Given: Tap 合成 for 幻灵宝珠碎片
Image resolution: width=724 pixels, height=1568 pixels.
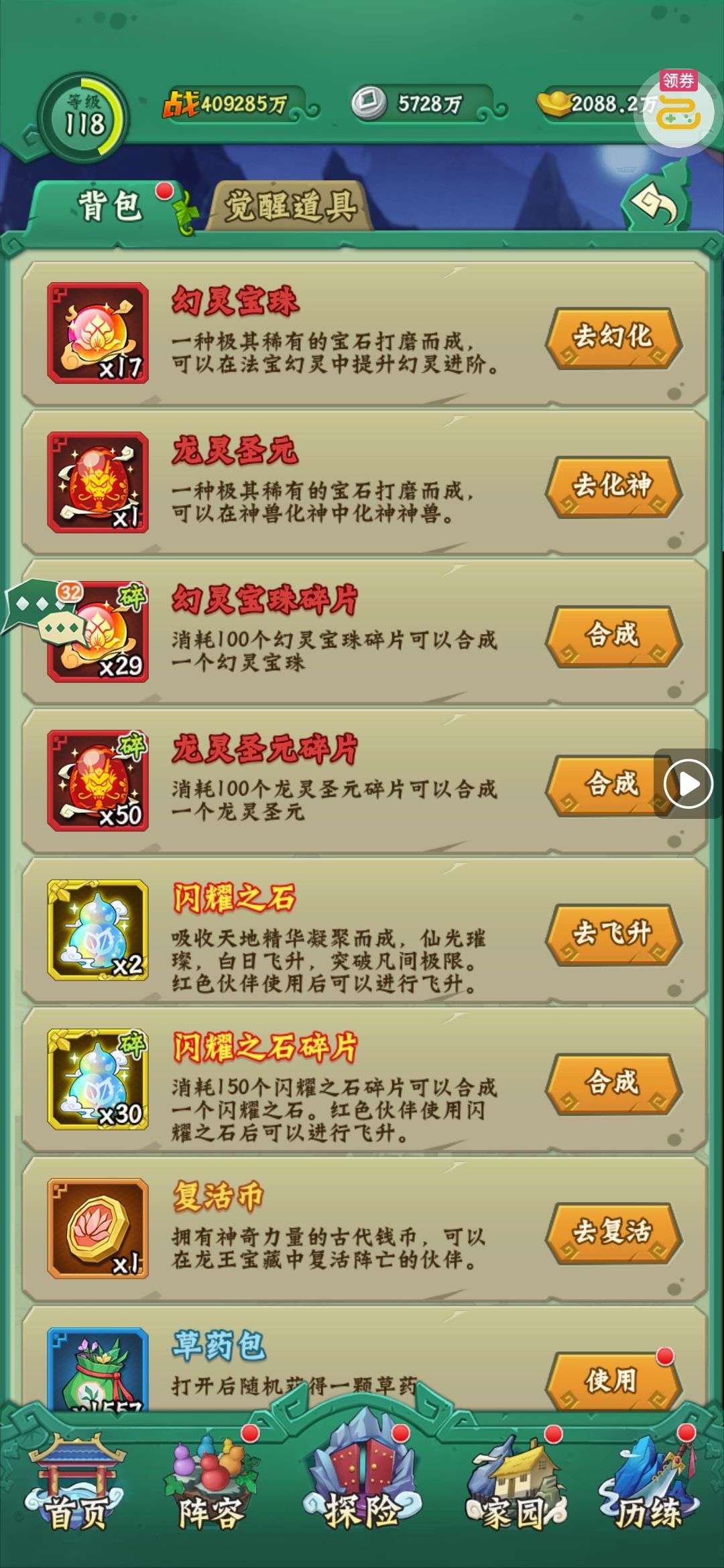Looking at the screenshot, I should click(x=613, y=635).
